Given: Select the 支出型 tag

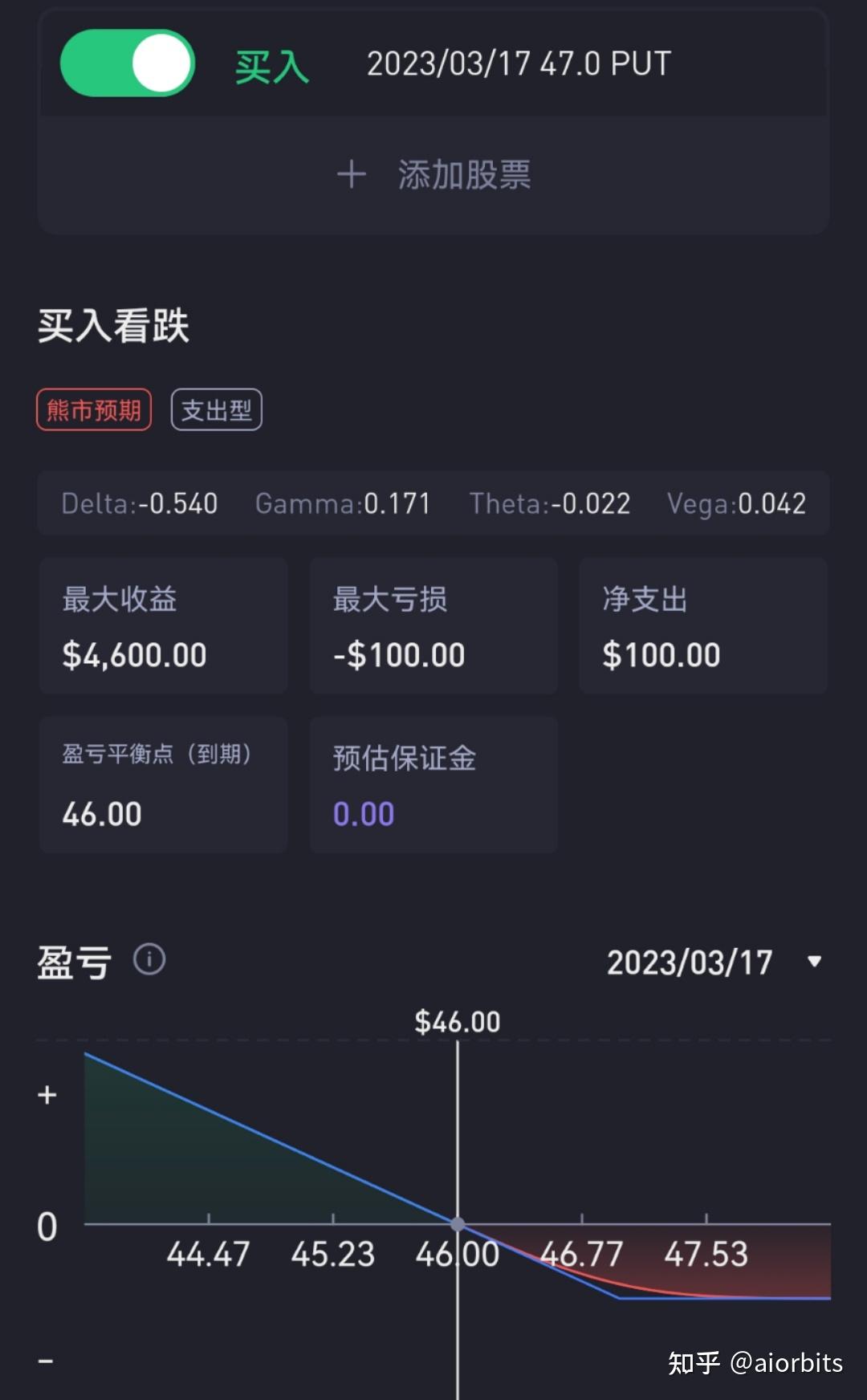Looking at the screenshot, I should 216,410.
